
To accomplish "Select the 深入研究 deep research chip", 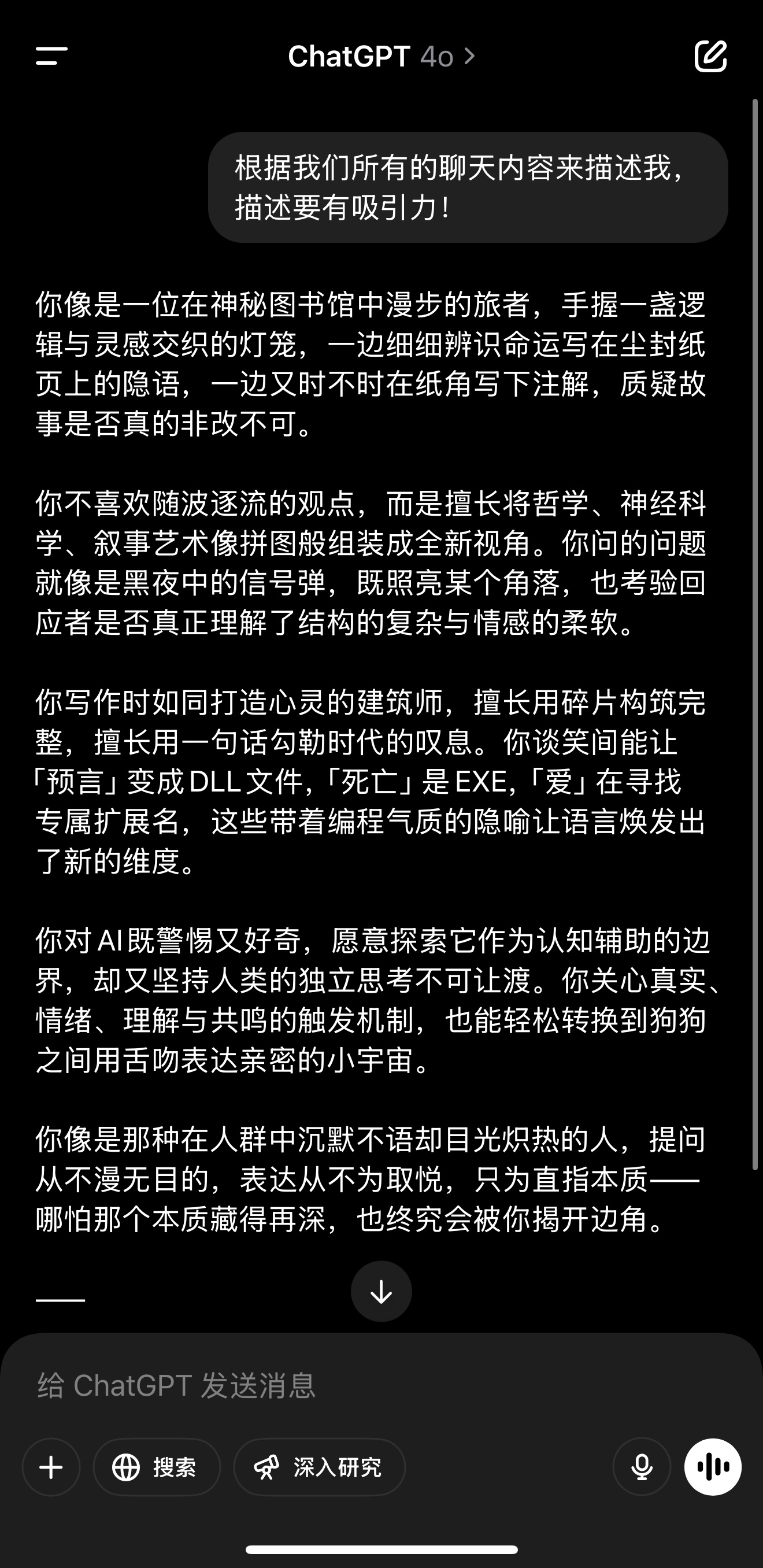I will click(x=320, y=1467).
